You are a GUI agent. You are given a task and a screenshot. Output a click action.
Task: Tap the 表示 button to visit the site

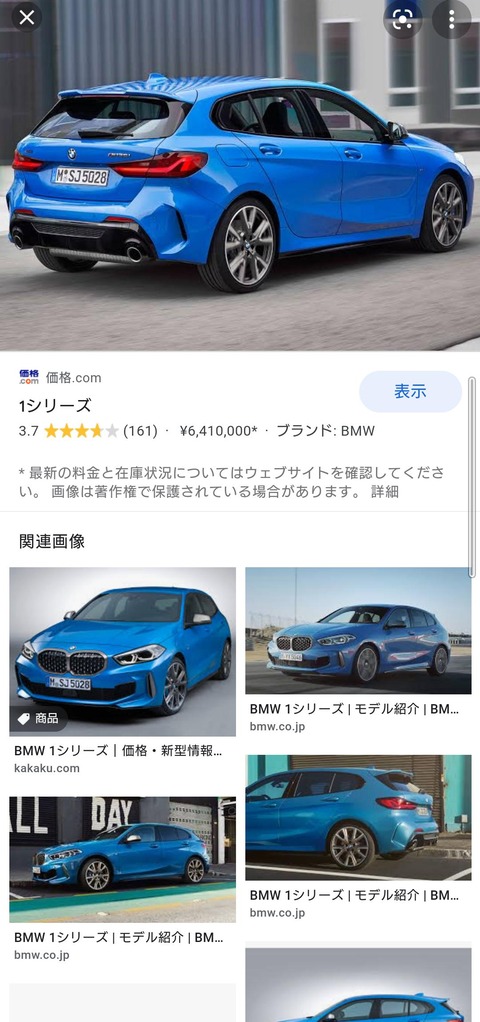(x=410, y=392)
